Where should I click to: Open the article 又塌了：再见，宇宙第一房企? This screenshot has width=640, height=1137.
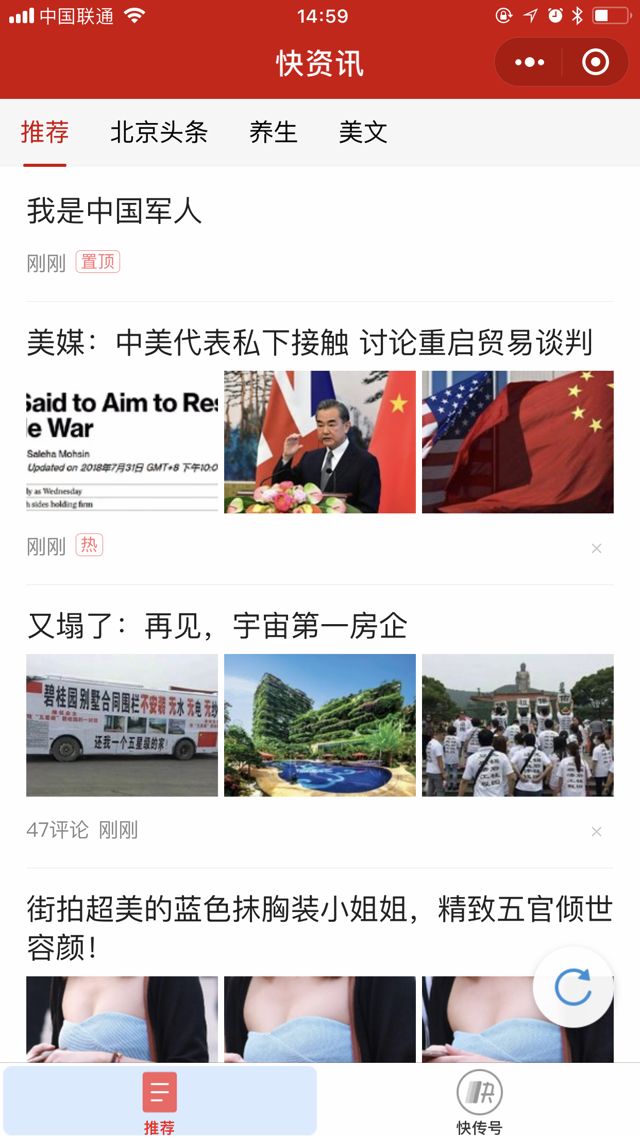218,626
